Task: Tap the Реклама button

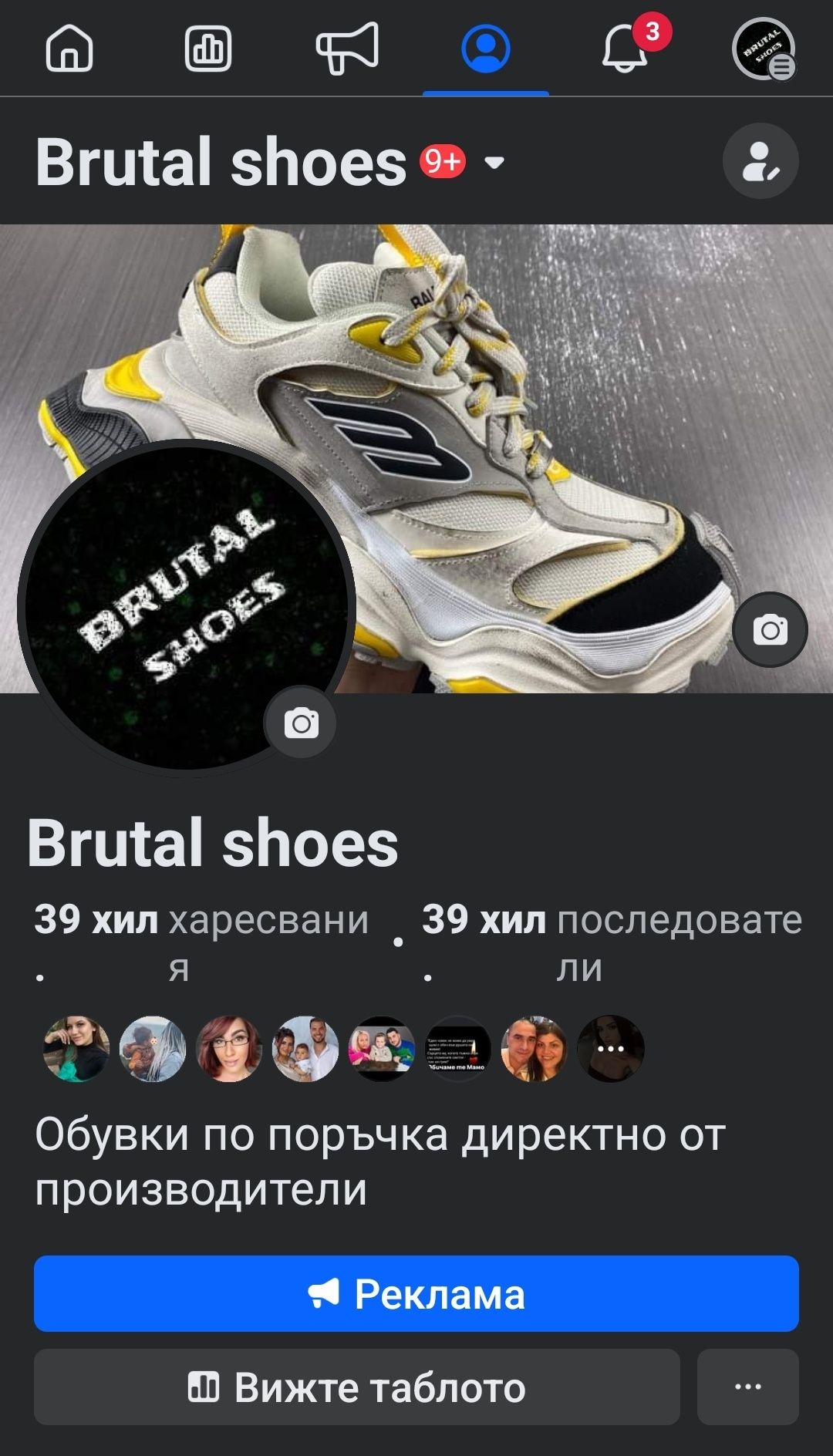Action: point(416,1293)
